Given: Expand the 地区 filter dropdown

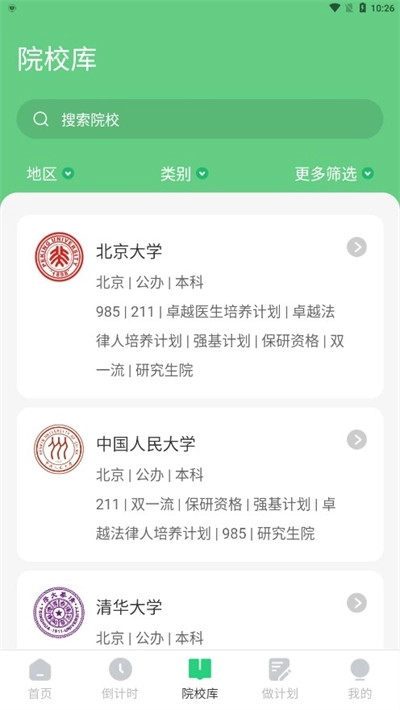Looking at the screenshot, I should (50, 173).
